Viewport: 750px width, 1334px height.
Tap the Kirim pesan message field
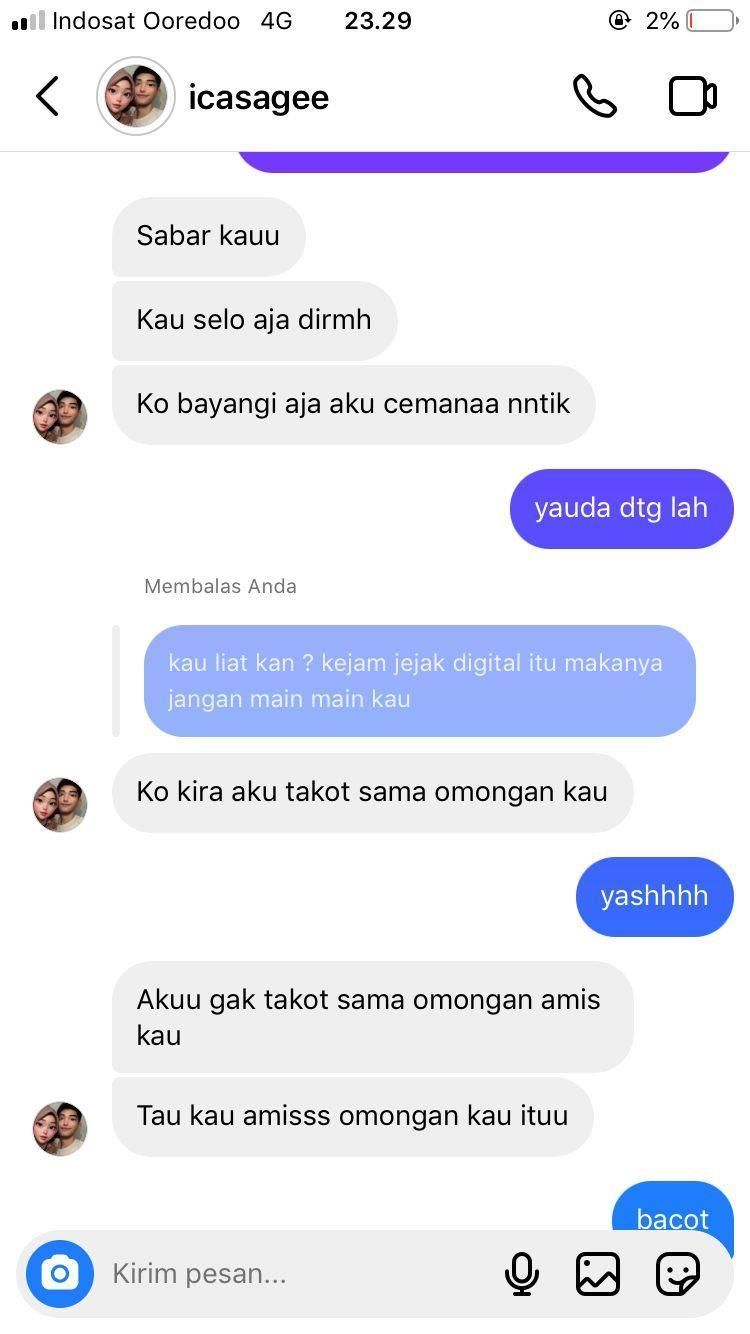point(290,1273)
